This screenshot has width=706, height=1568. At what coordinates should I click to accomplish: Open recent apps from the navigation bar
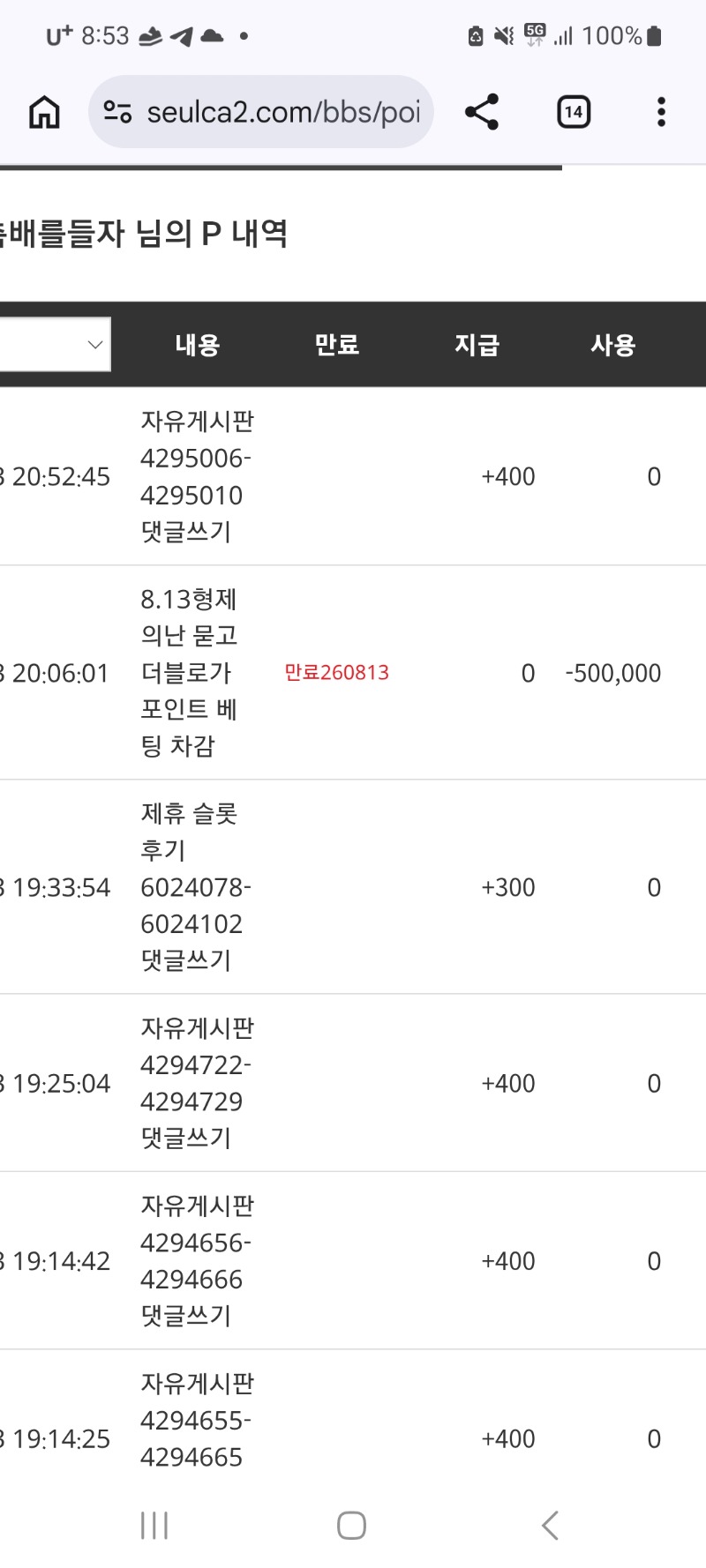[x=154, y=1525]
